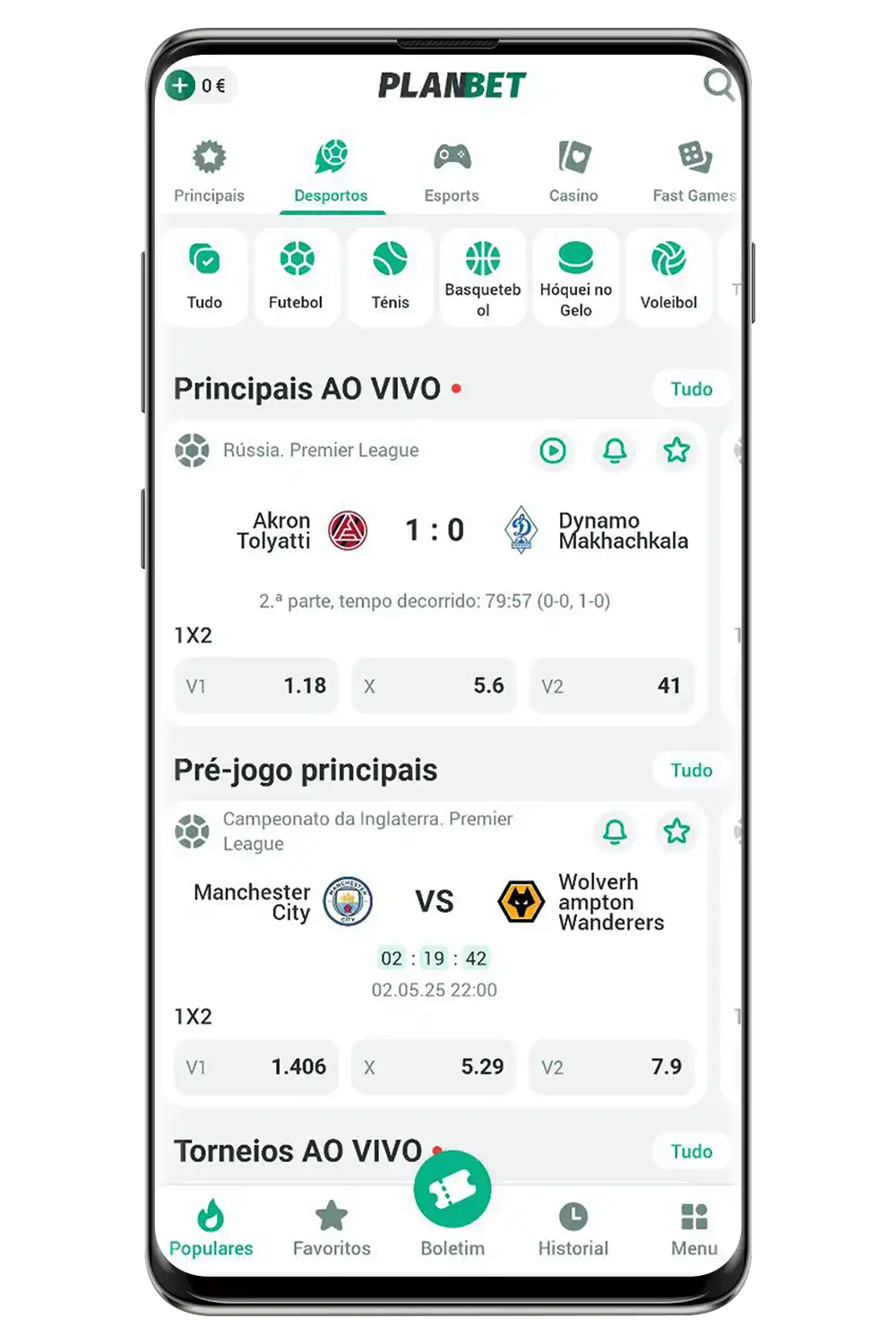Select the V1 1.18 odds button
896x1344 pixels.
pos(254,685)
